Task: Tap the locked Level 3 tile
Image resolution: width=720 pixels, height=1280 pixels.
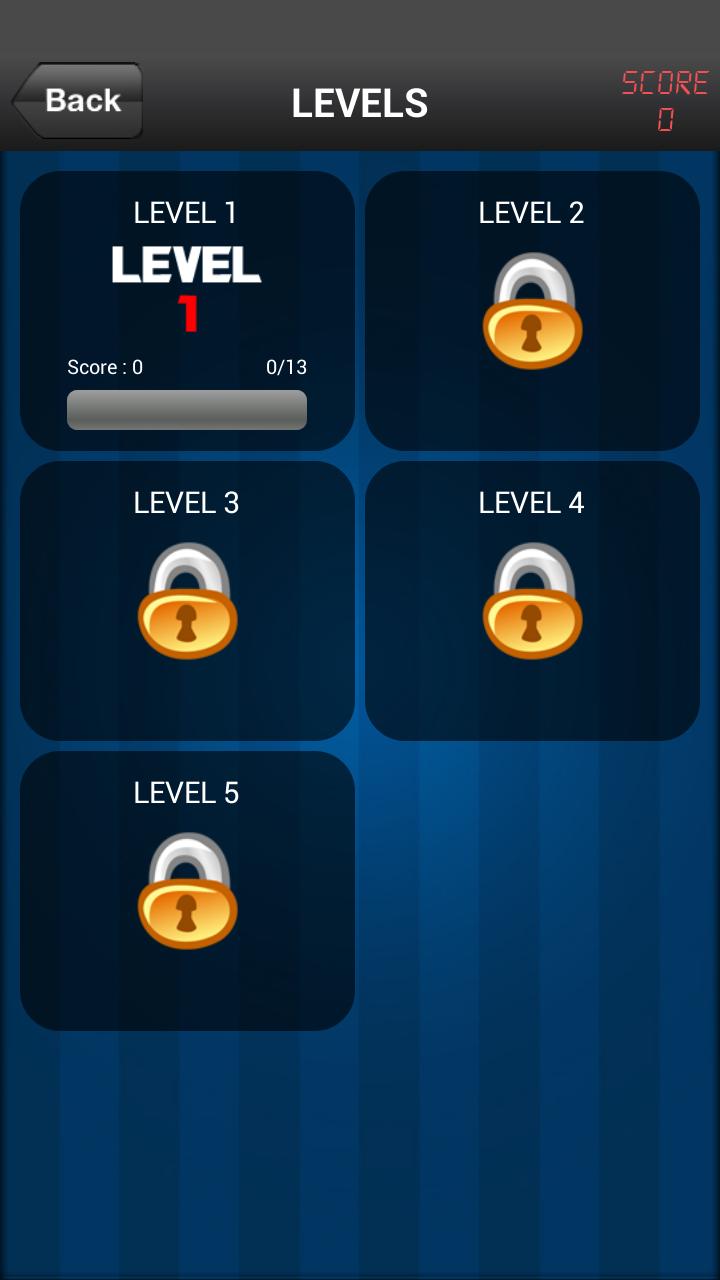Action: (x=187, y=600)
